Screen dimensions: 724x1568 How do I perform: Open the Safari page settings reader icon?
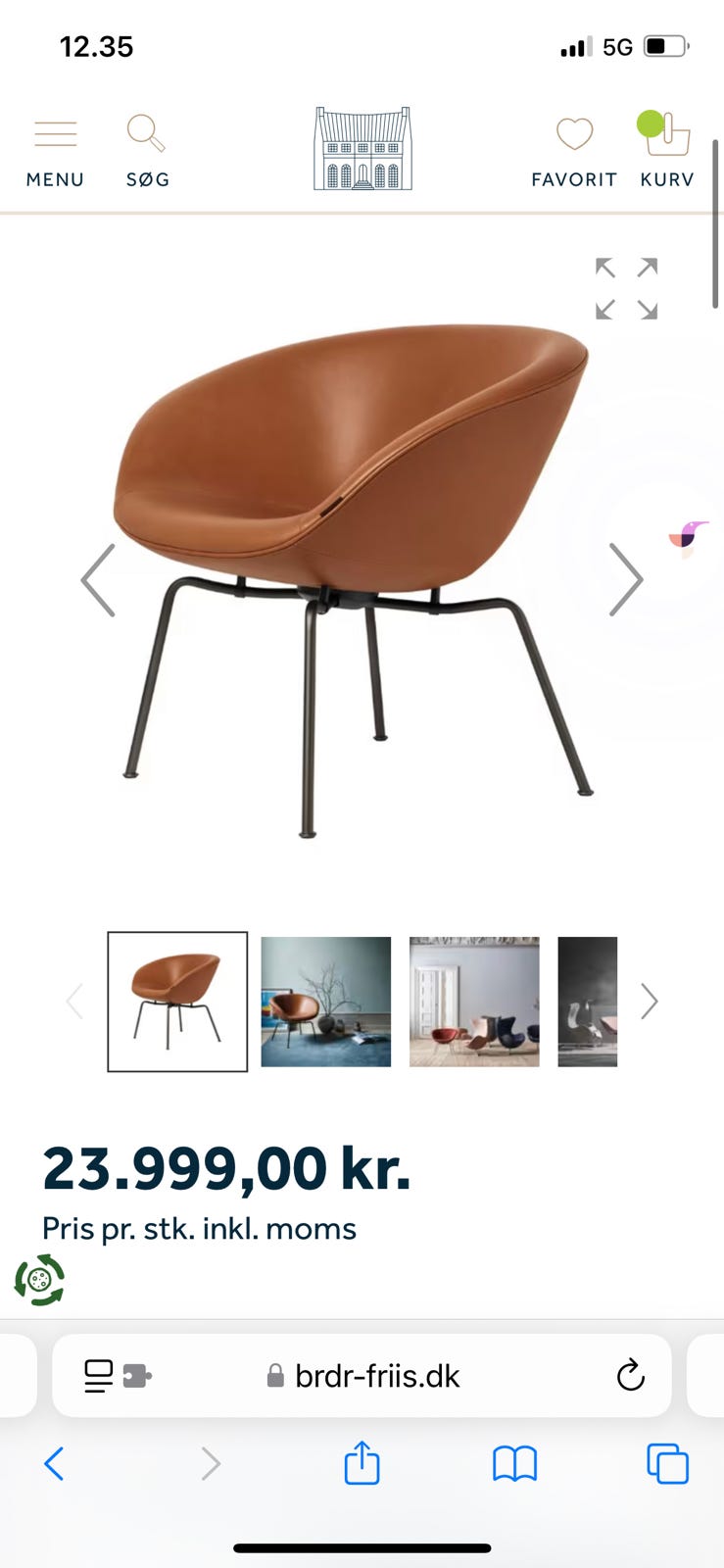coord(99,1375)
